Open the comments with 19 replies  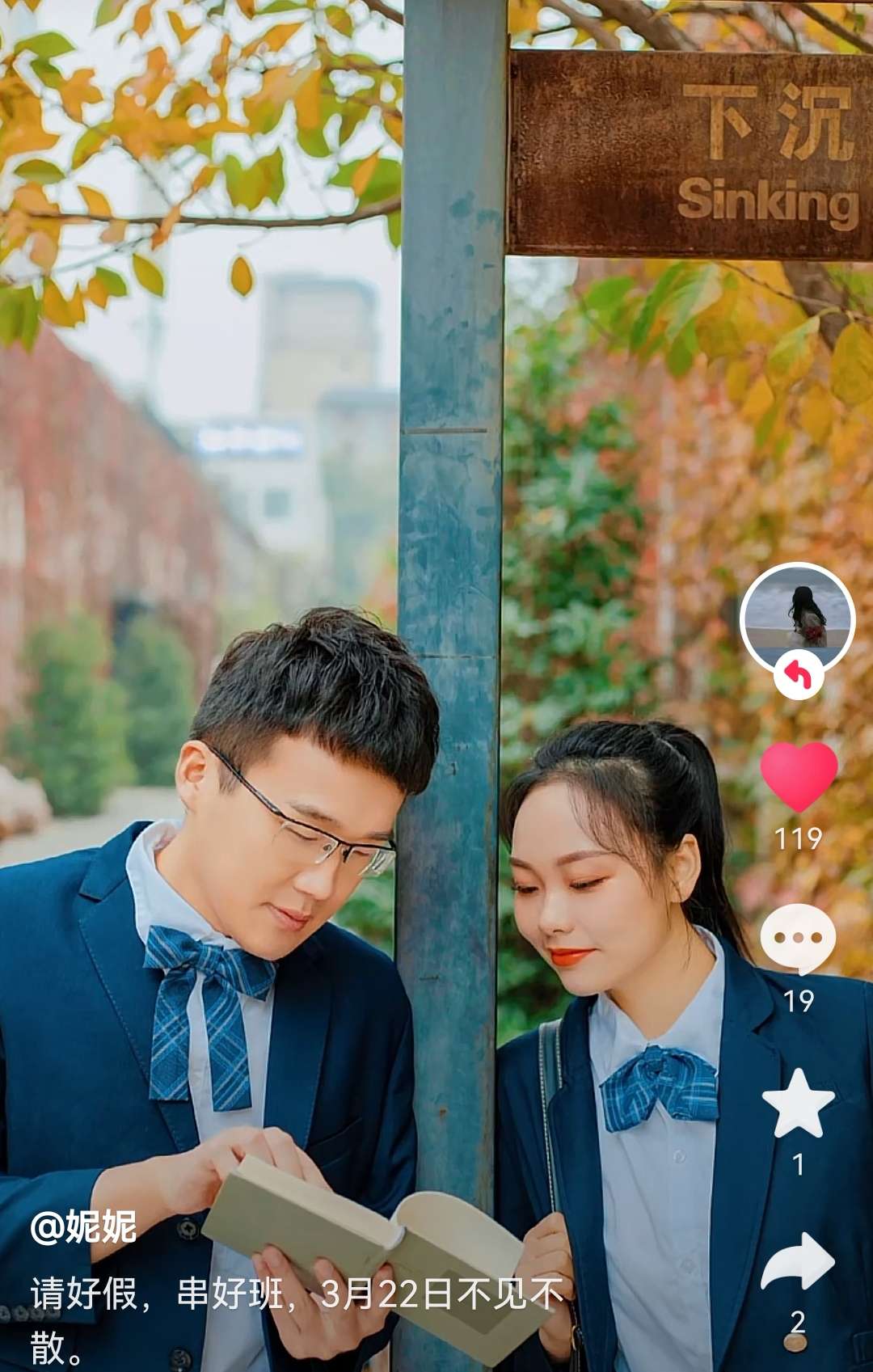(798, 938)
